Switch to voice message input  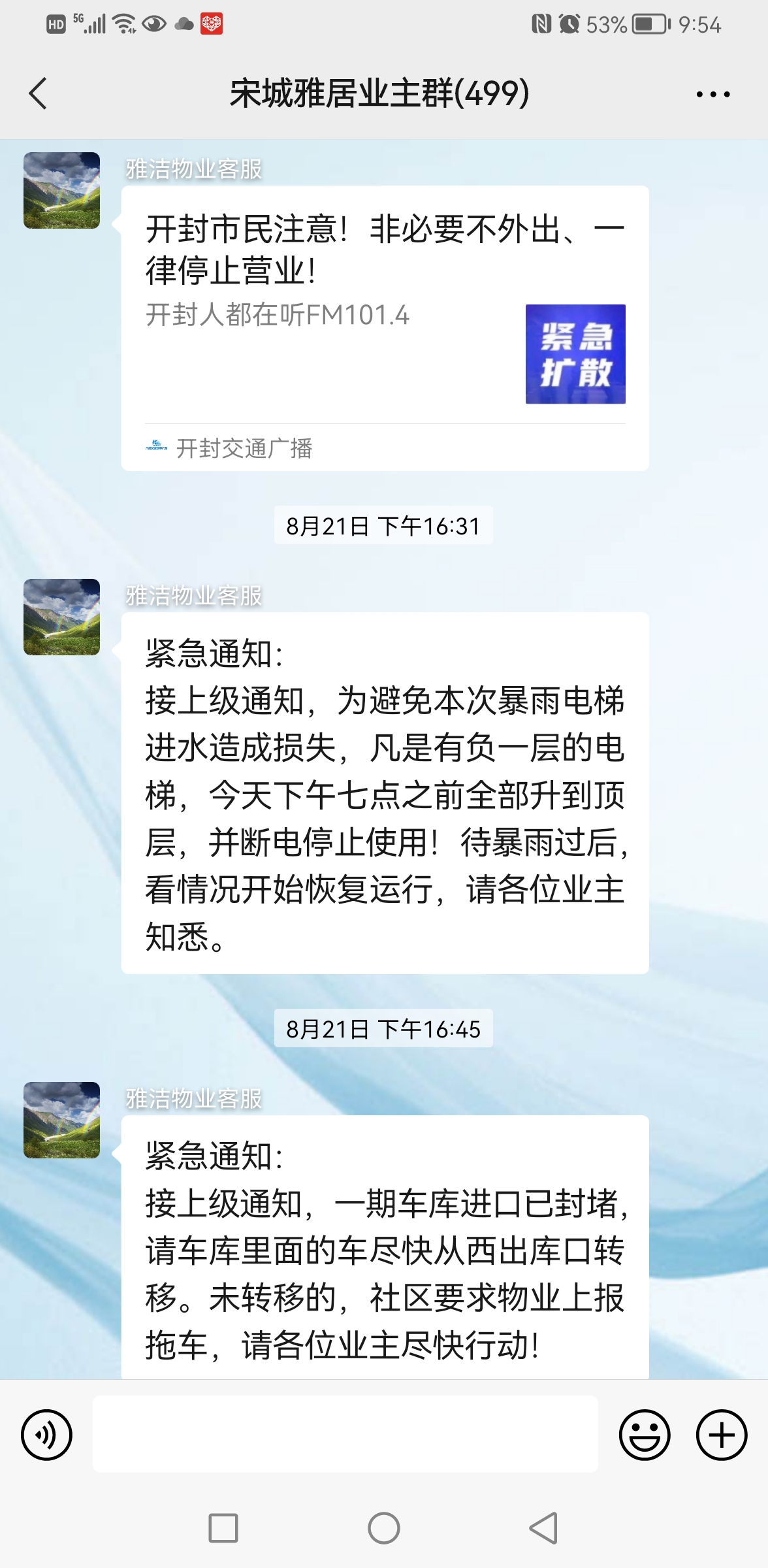(x=46, y=1435)
